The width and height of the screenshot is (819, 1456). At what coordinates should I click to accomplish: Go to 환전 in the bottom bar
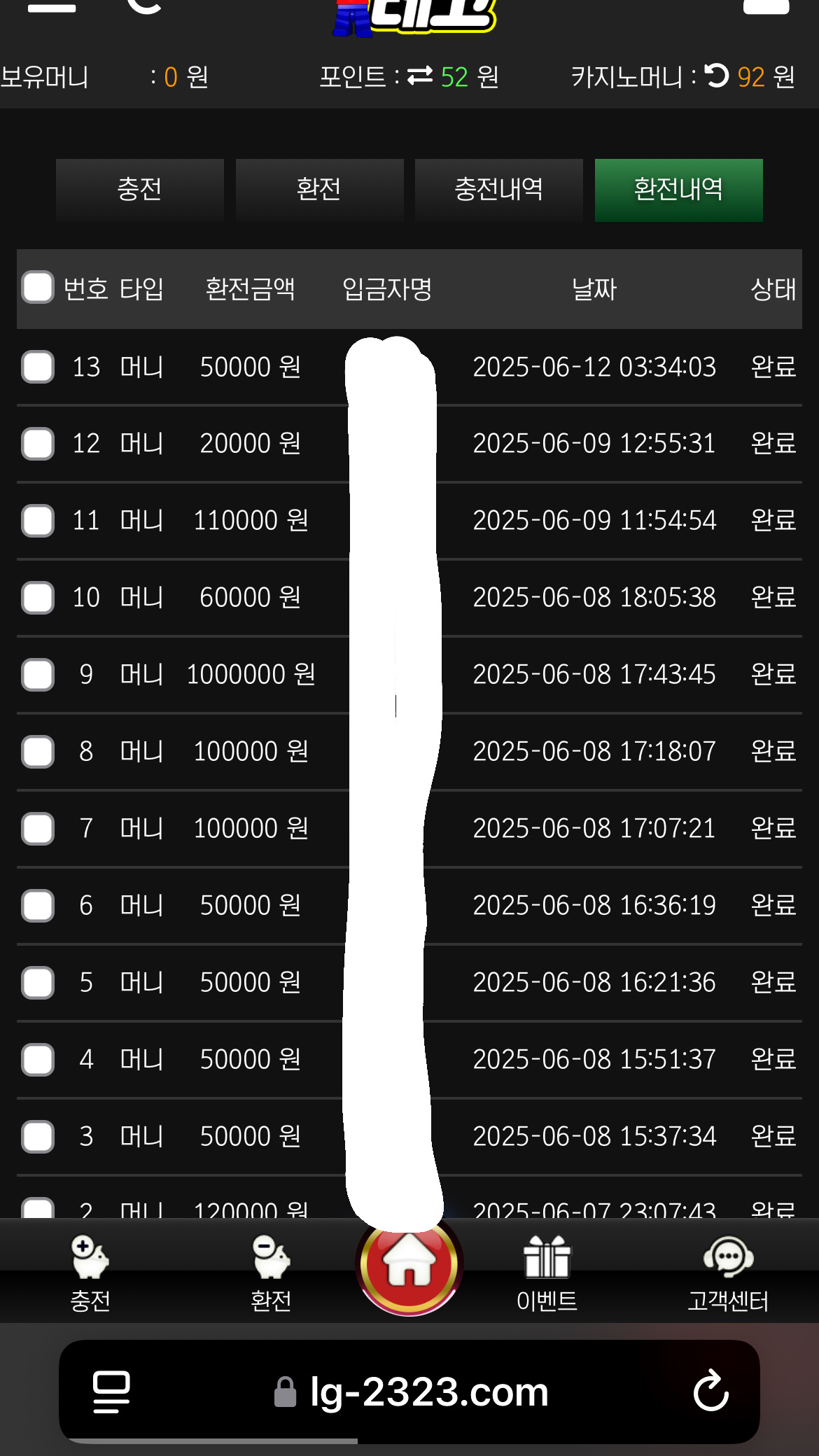click(x=271, y=1273)
